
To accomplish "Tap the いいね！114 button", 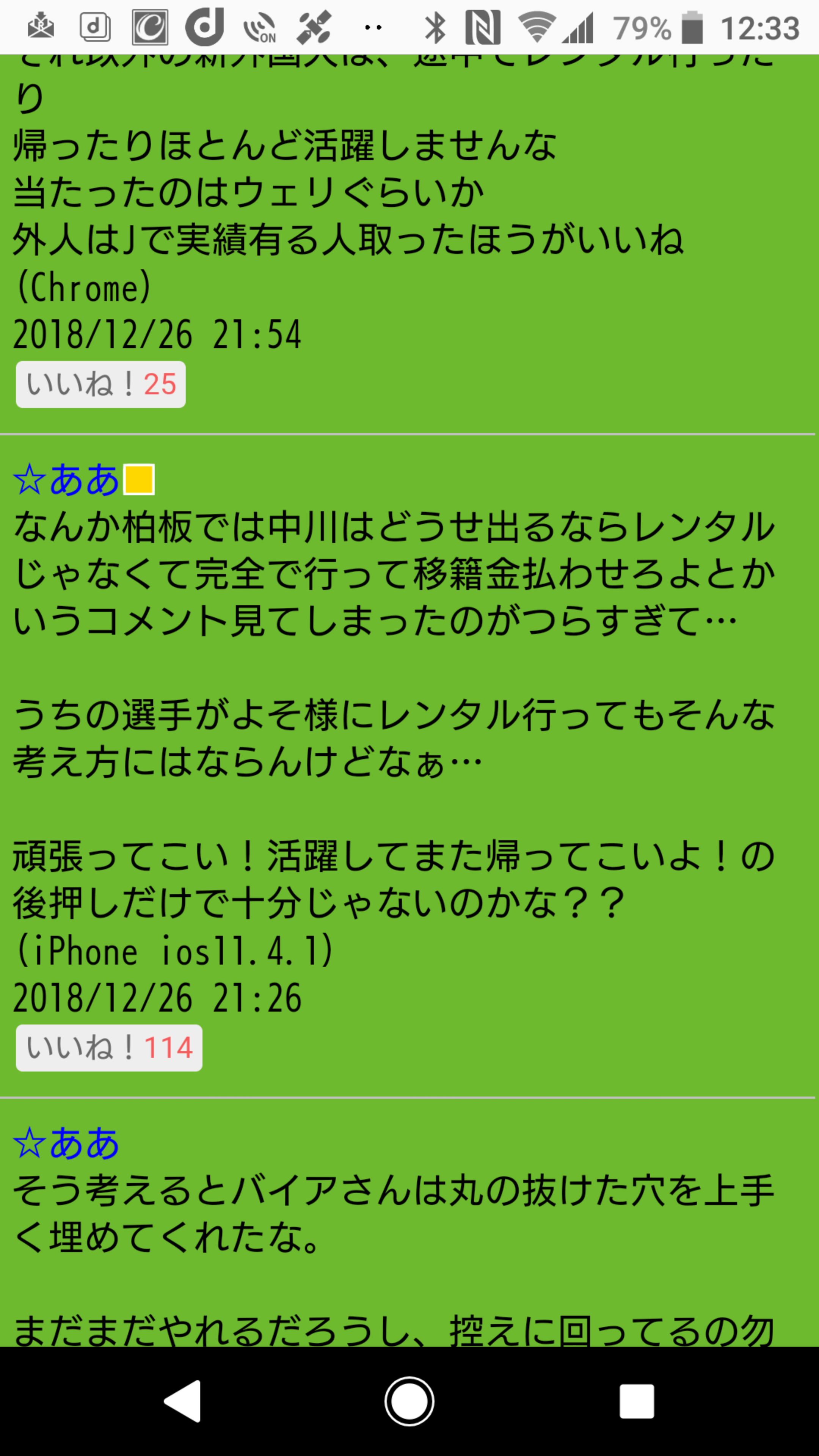I will click(x=109, y=1047).
